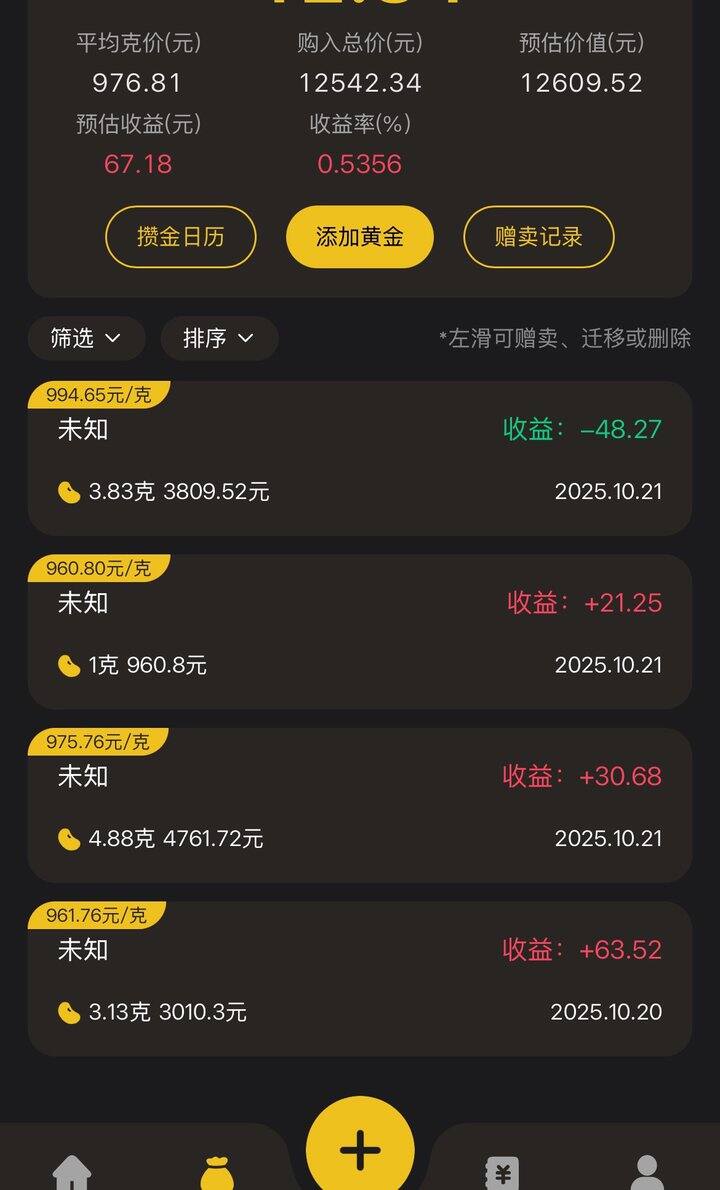Tap the central plus add button
720x1190 pixels.
[x=360, y=1150]
